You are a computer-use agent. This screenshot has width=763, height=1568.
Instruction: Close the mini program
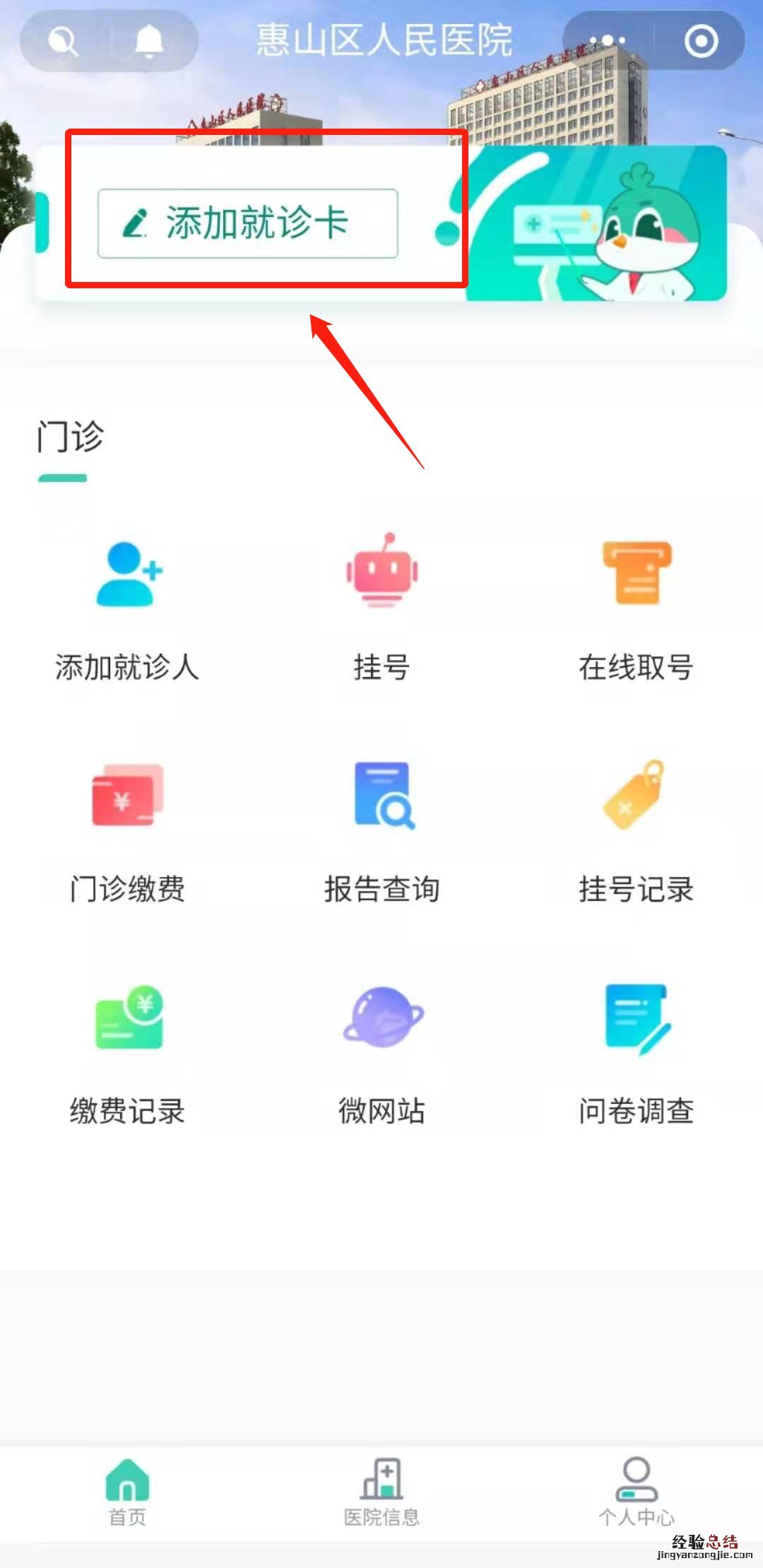click(x=701, y=42)
